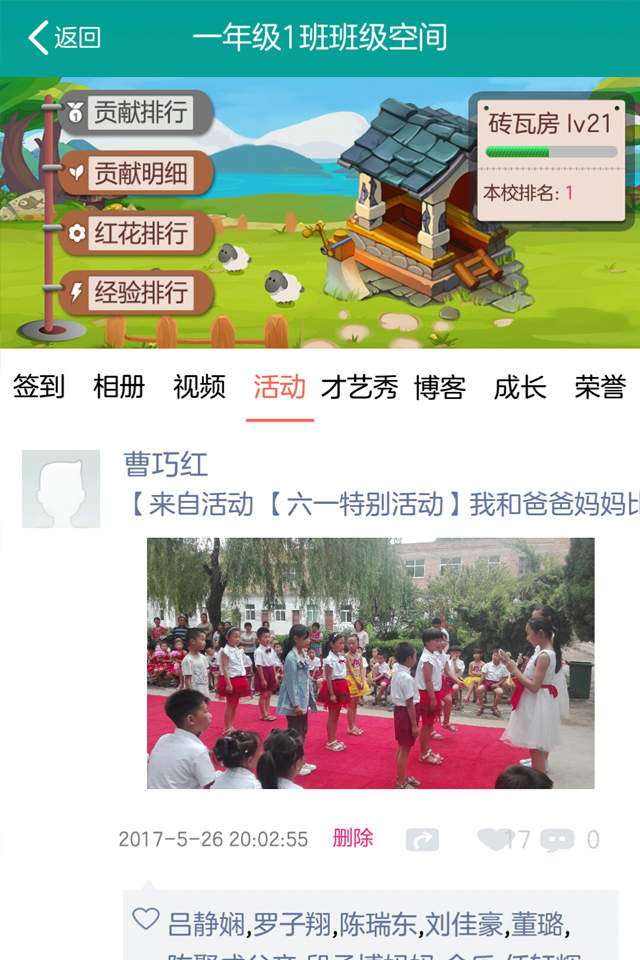Open the 贡献排行 ranking
Viewport: 640px width, 960px height.
tap(139, 112)
